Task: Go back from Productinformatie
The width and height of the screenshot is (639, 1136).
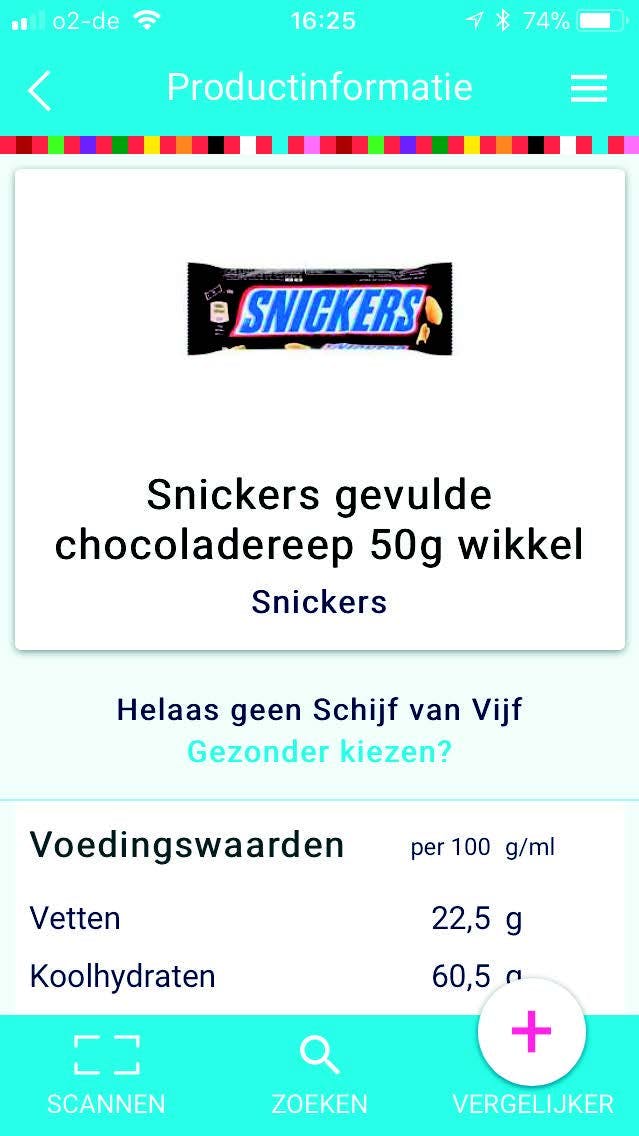Action: [39, 89]
